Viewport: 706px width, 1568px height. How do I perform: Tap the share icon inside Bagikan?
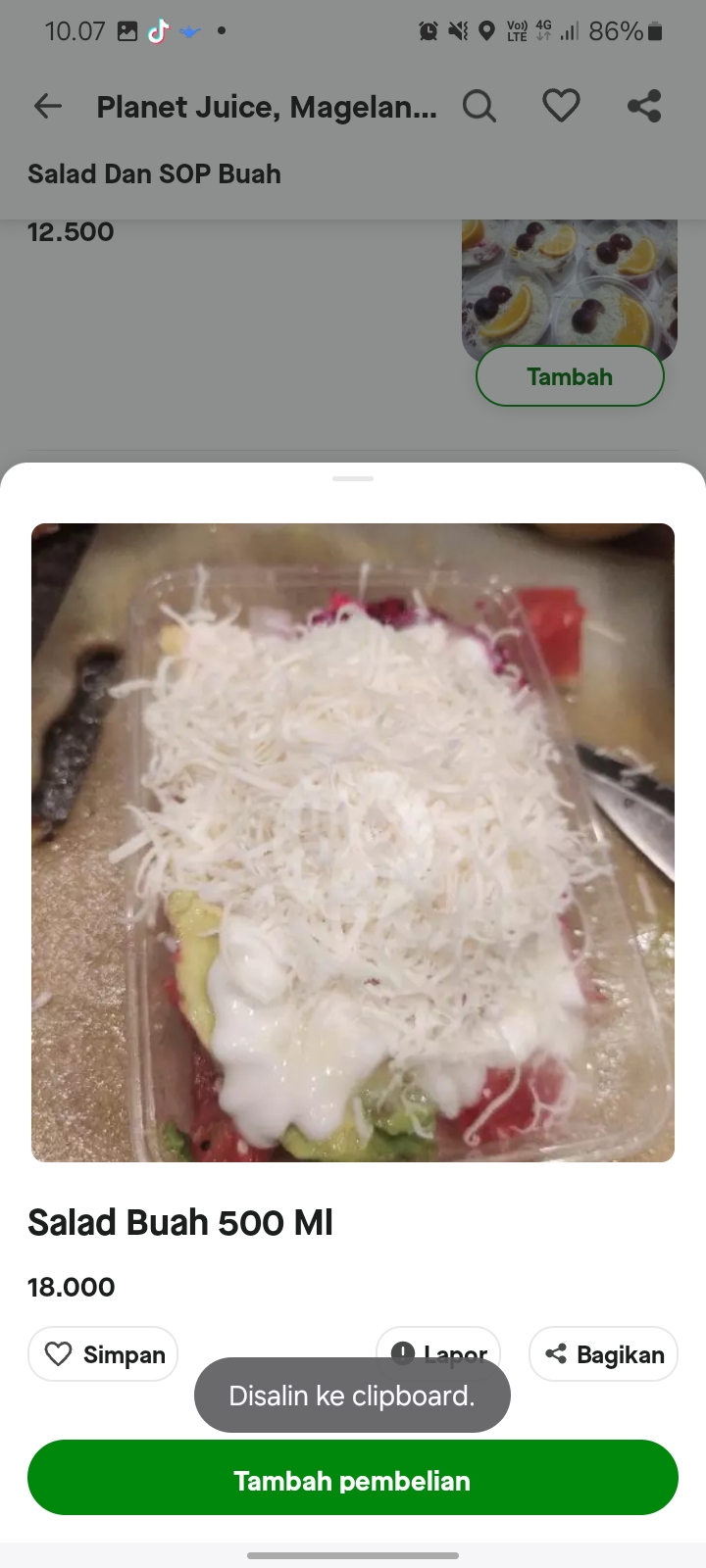(x=556, y=1353)
